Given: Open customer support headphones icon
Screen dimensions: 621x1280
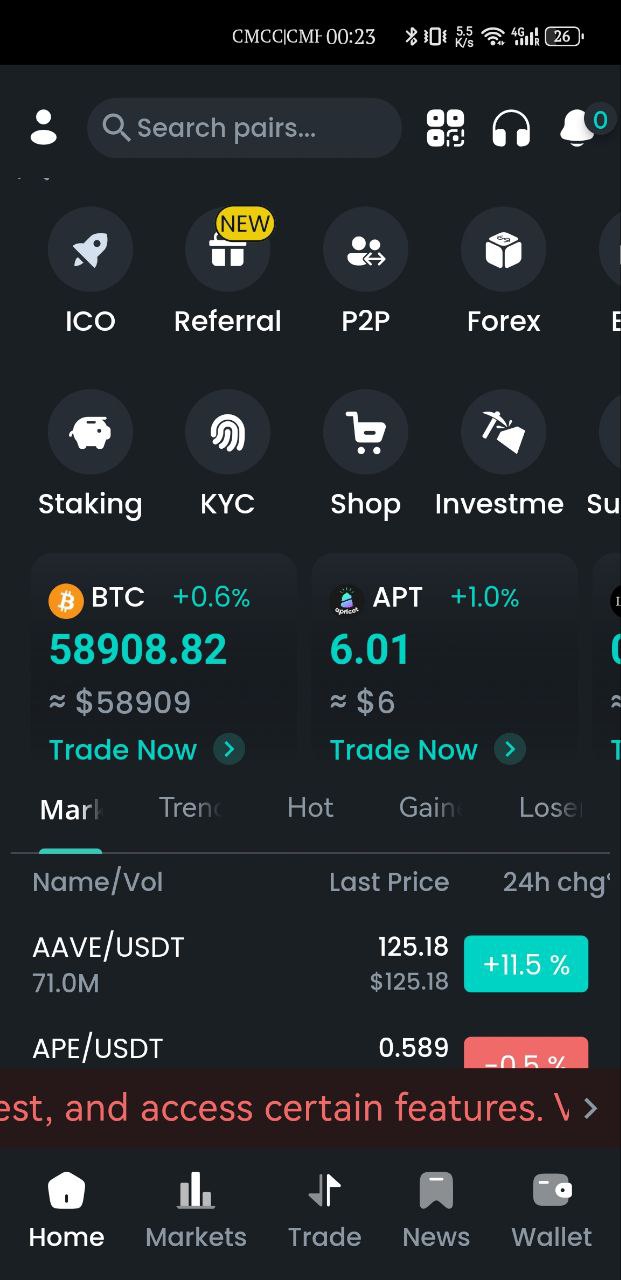Looking at the screenshot, I should click(x=511, y=128).
